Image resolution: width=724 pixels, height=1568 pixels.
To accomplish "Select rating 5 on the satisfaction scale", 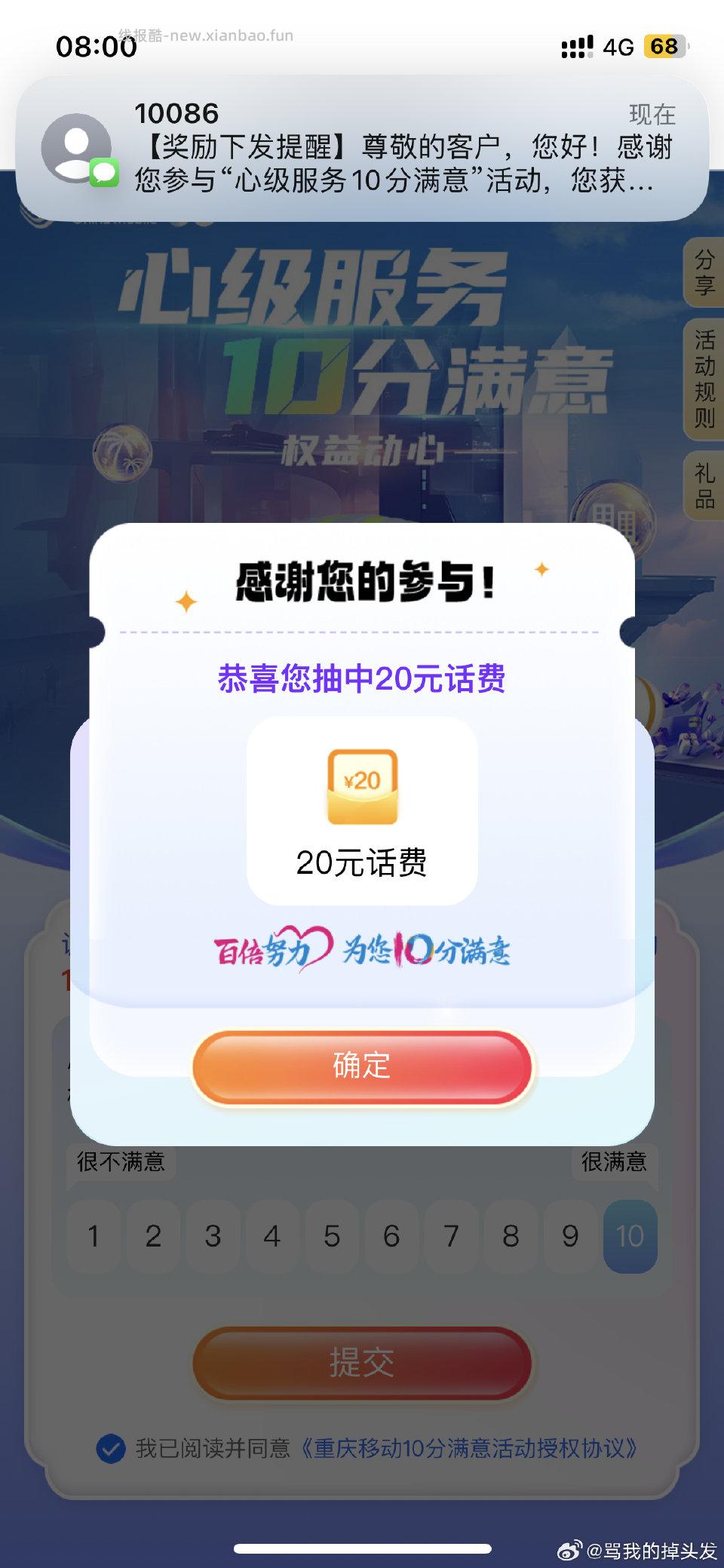I will (332, 1235).
